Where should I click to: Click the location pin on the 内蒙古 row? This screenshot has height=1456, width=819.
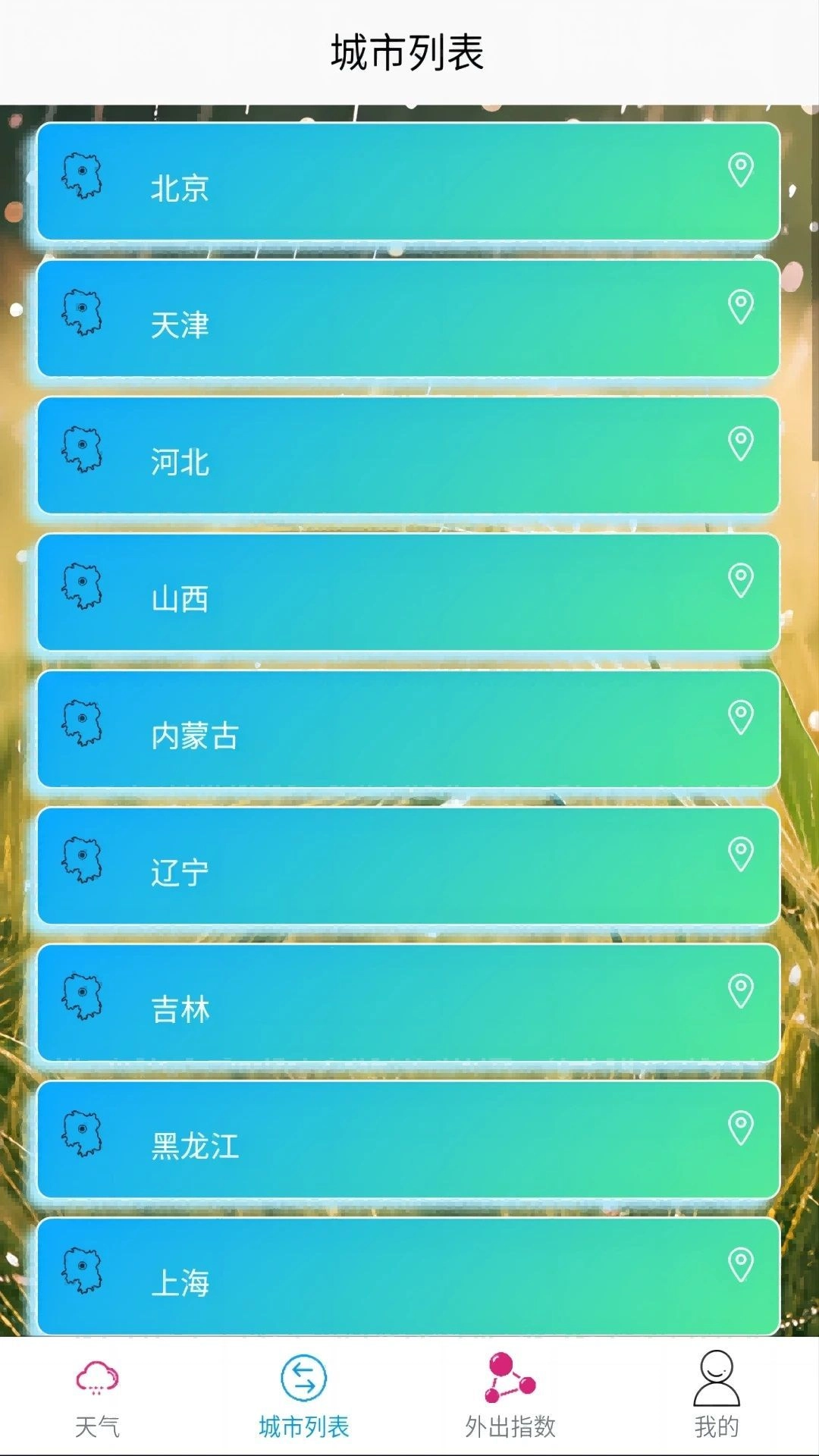coord(738,714)
